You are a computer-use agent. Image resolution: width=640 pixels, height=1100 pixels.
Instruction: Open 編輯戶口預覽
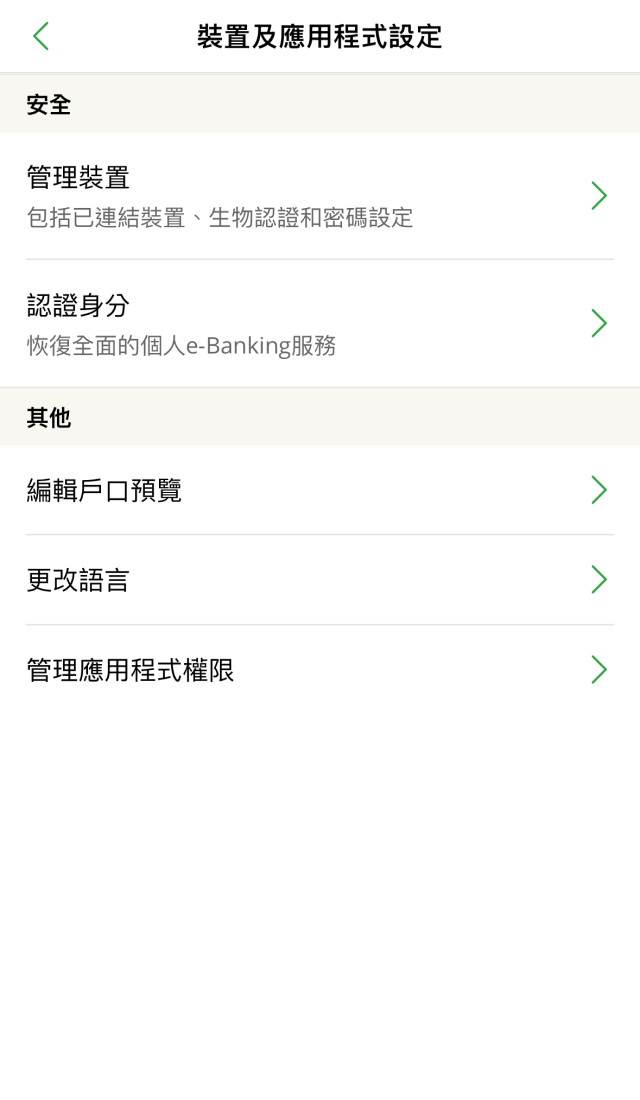[x=320, y=490]
